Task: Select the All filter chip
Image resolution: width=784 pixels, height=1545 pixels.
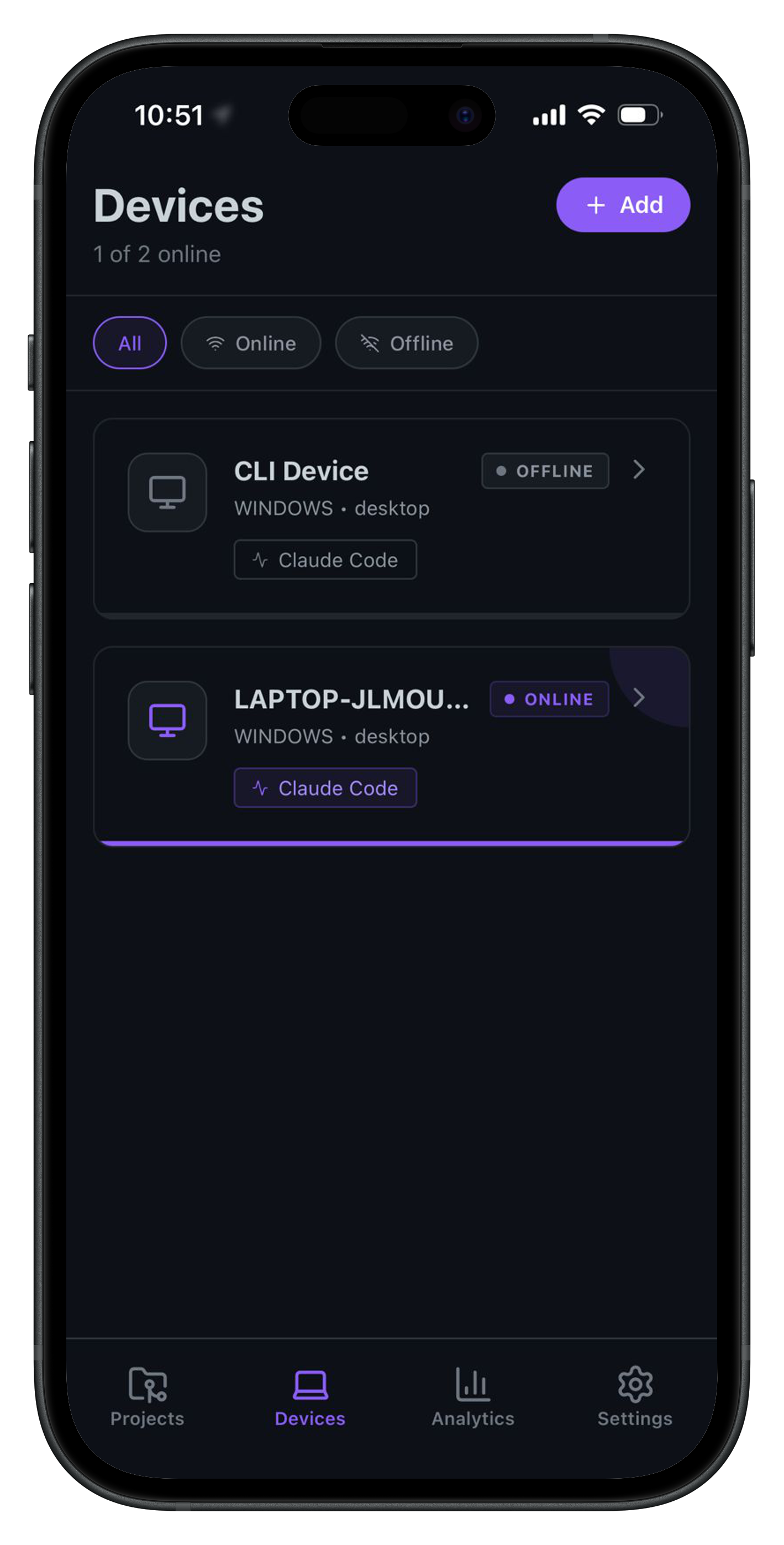Action: (x=130, y=343)
